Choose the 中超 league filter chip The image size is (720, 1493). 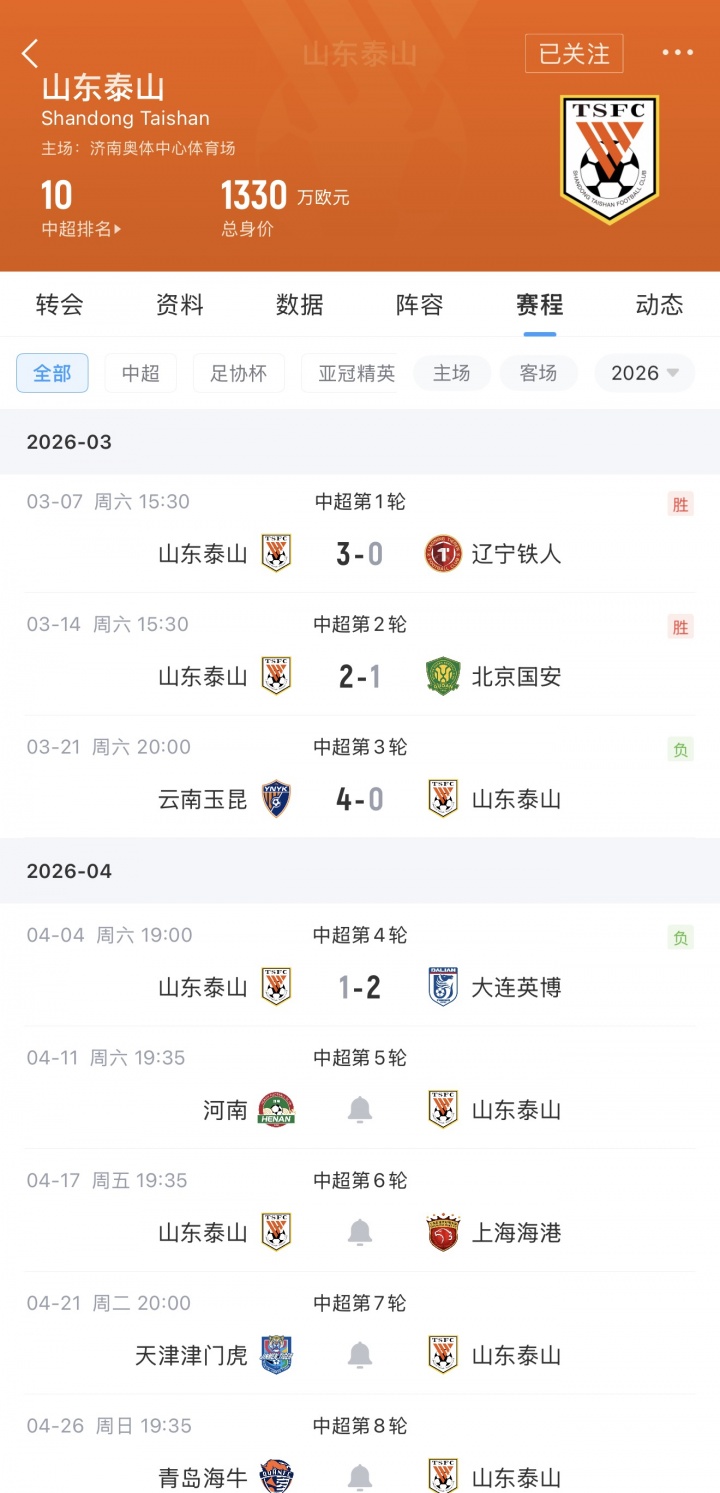140,371
